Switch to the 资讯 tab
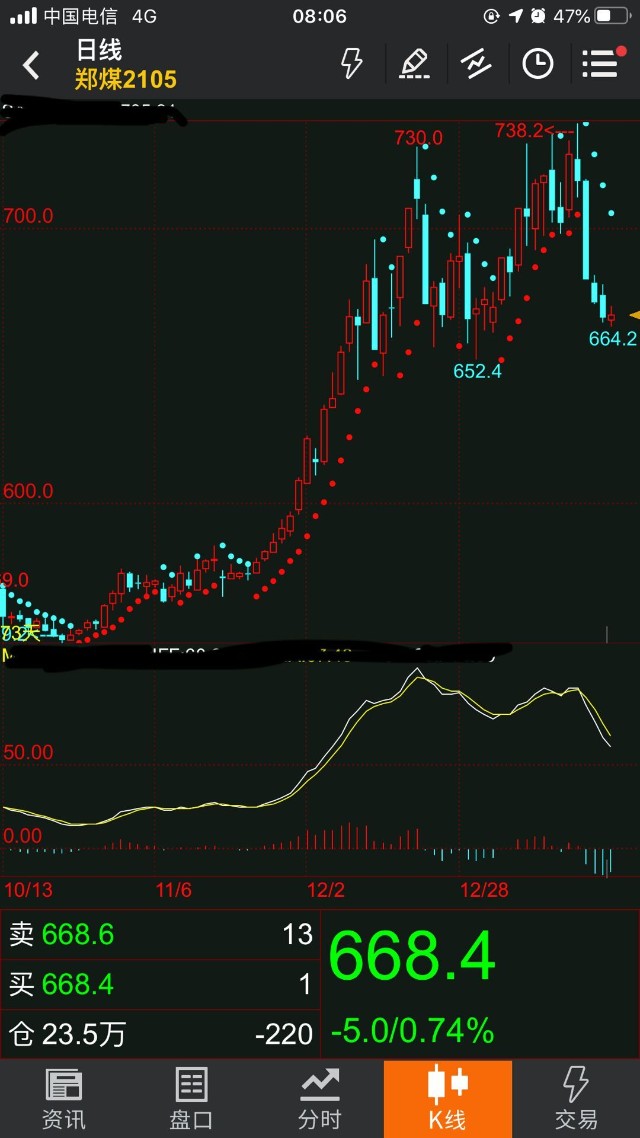This screenshot has width=640, height=1138. click(64, 1098)
